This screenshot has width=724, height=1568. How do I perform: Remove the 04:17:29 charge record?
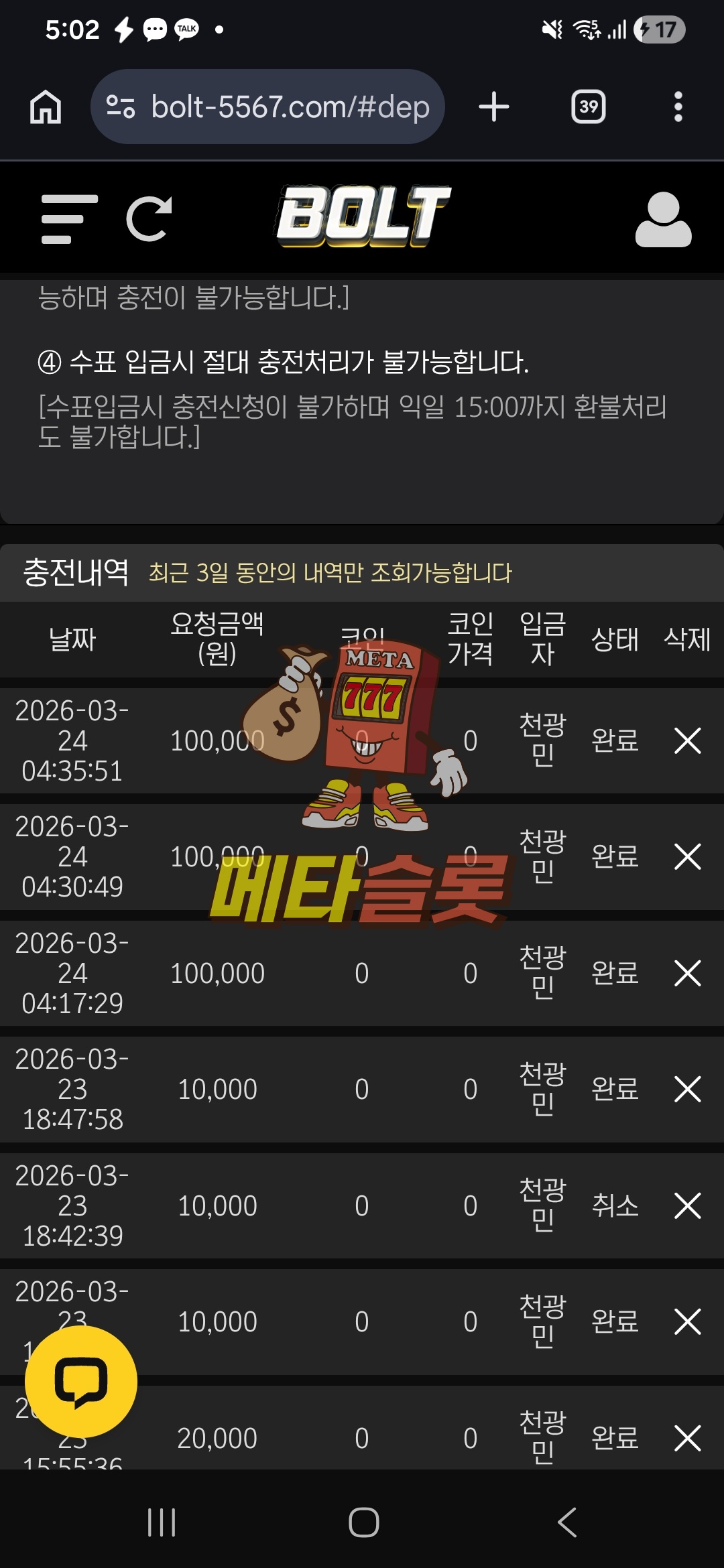[687, 974]
